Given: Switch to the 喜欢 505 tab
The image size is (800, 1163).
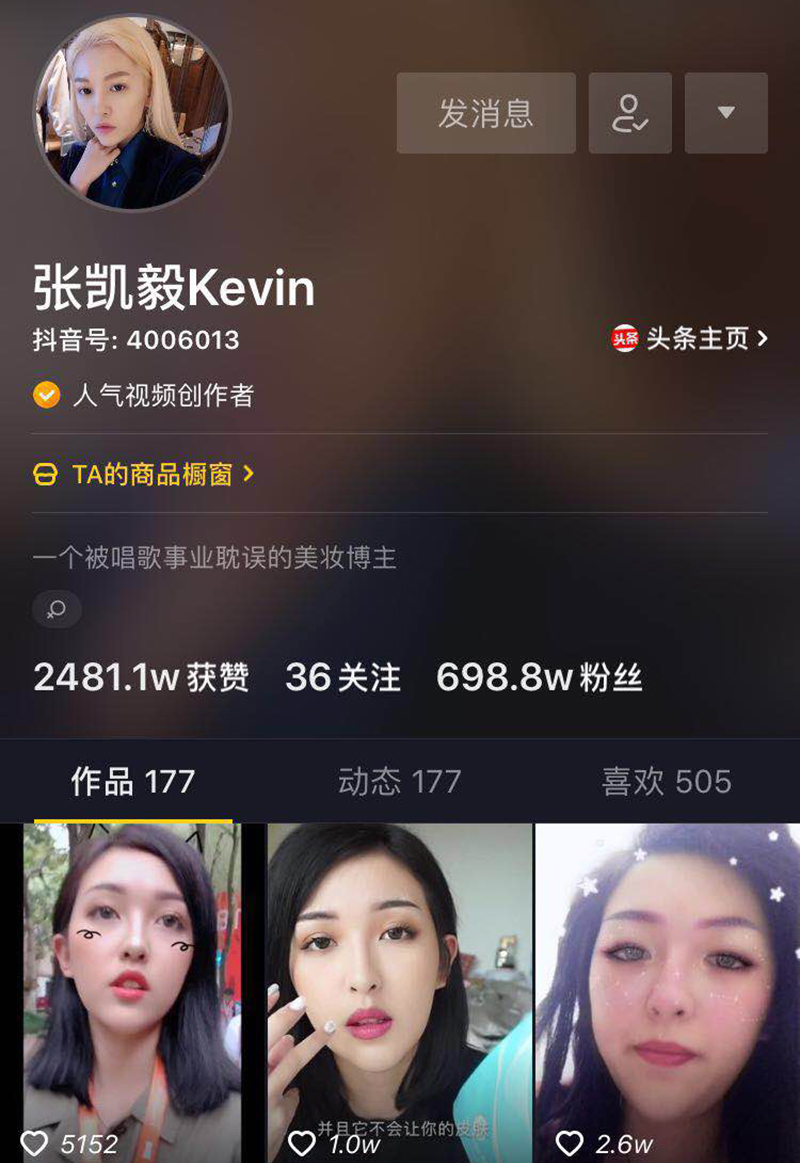Looking at the screenshot, I should (666, 781).
